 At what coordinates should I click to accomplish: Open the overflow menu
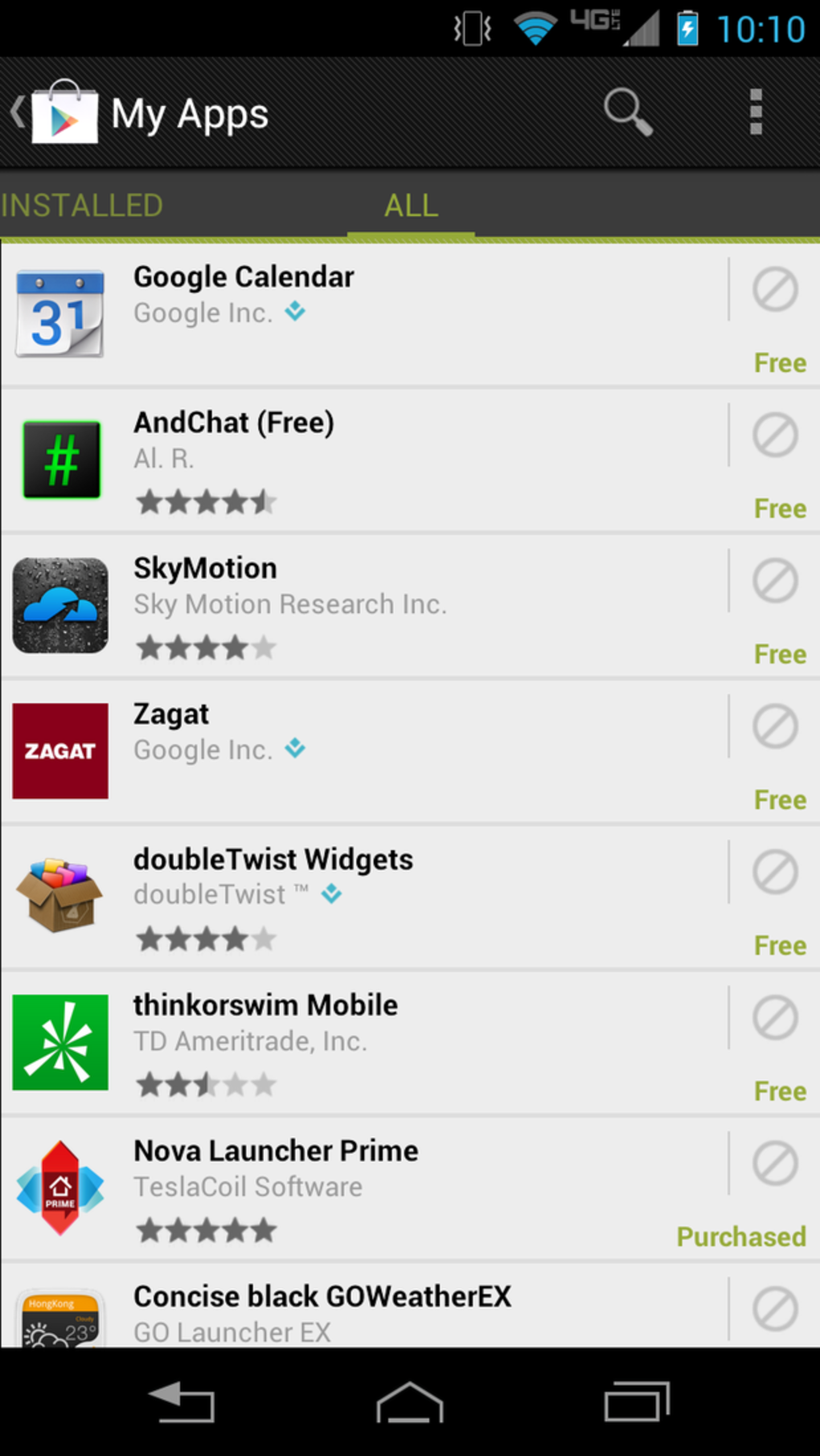click(x=755, y=112)
